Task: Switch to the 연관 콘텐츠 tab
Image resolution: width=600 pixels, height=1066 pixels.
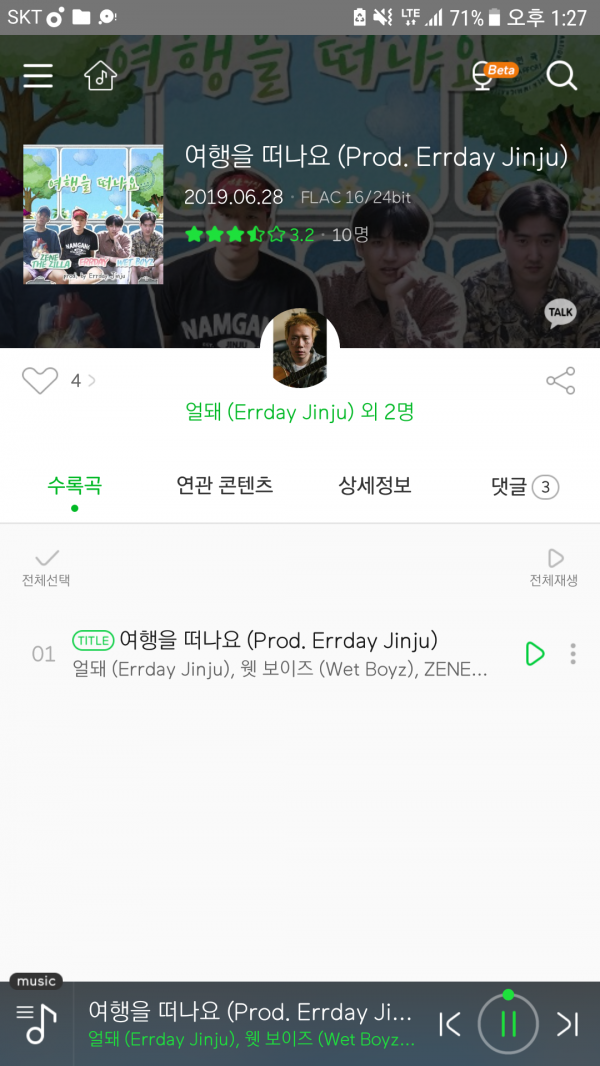Action: 225,486
